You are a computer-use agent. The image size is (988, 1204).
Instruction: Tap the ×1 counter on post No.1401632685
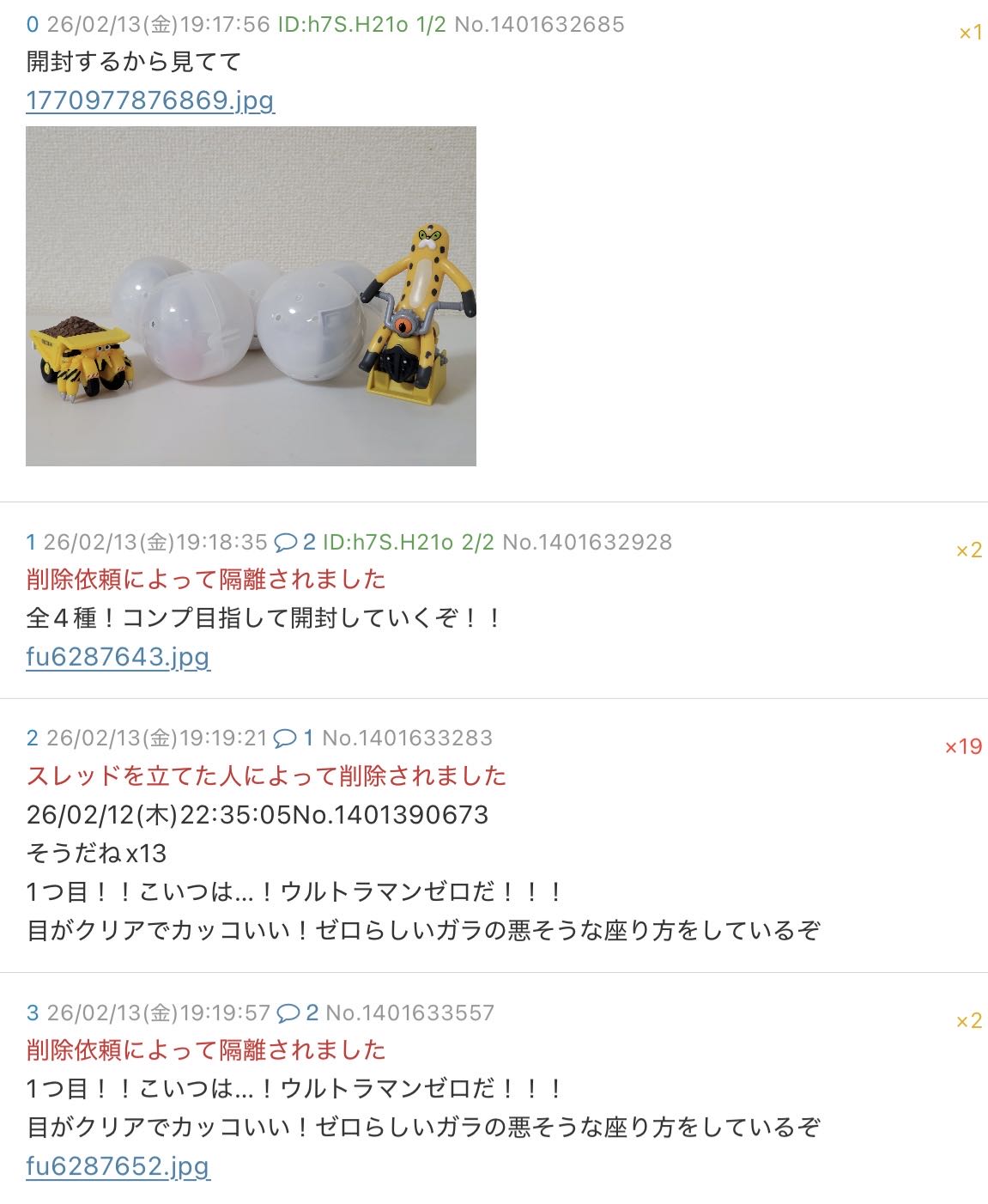[x=970, y=33]
